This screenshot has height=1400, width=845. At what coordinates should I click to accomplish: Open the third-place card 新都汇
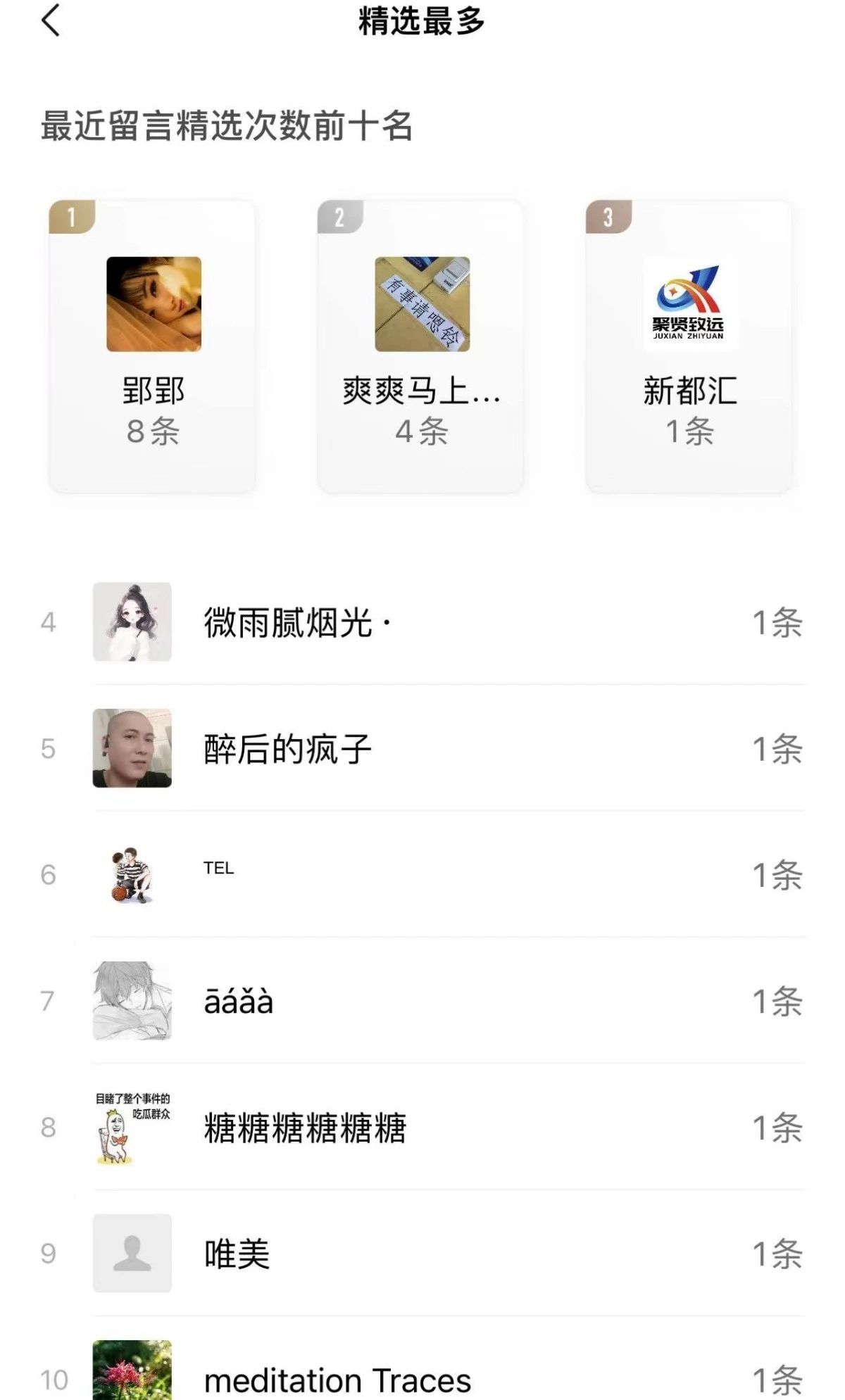pyautogui.click(x=689, y=346)
